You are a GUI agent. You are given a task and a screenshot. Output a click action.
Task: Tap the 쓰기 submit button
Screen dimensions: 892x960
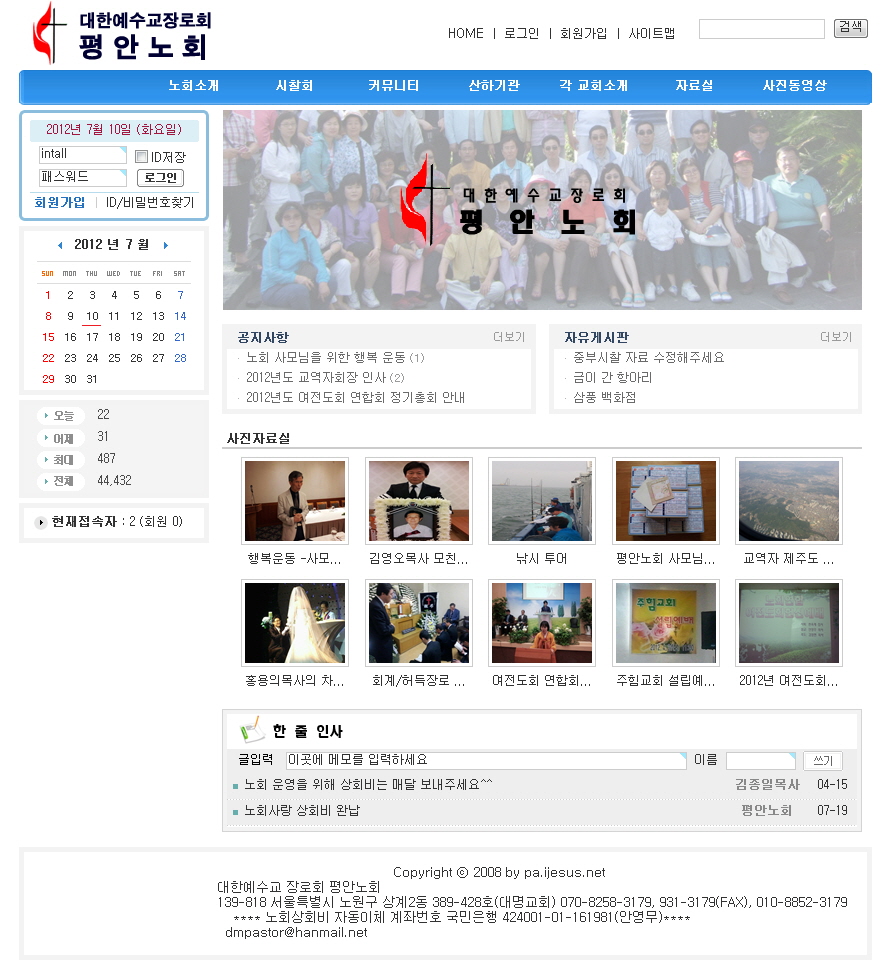[822, 761]
